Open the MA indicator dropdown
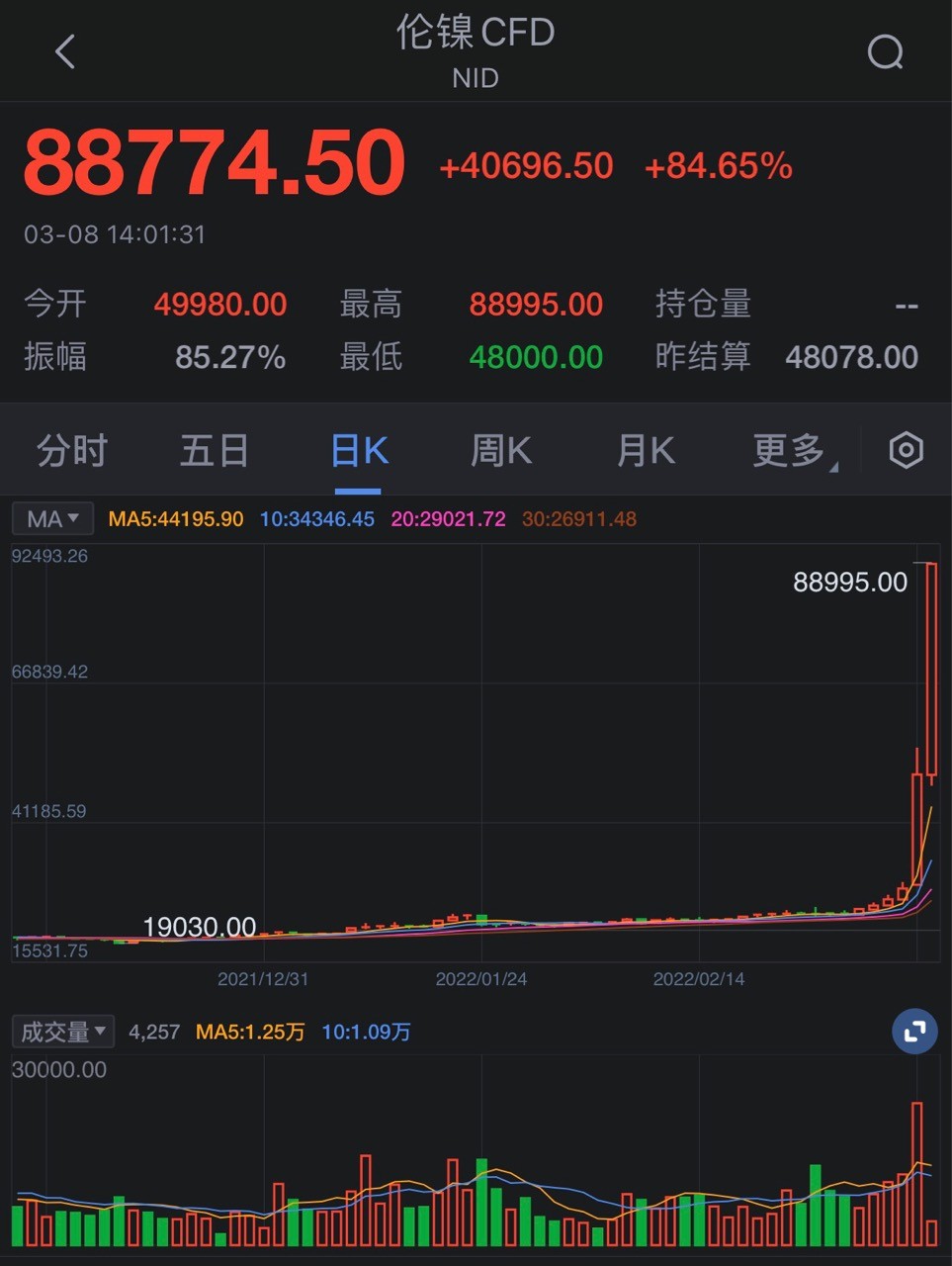 click(52, 518)
